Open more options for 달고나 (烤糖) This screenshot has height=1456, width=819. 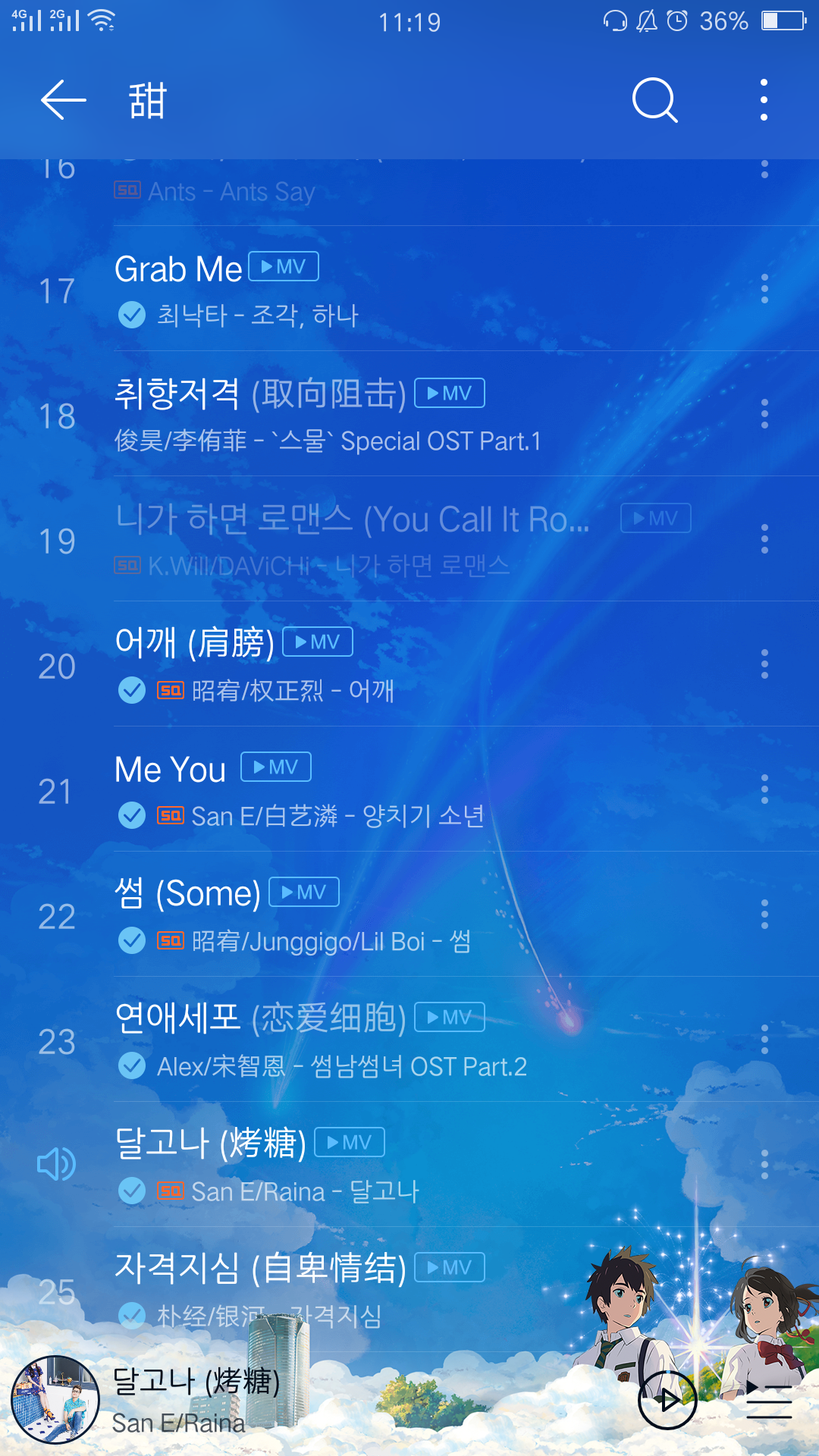click(x=764, y=1165)
